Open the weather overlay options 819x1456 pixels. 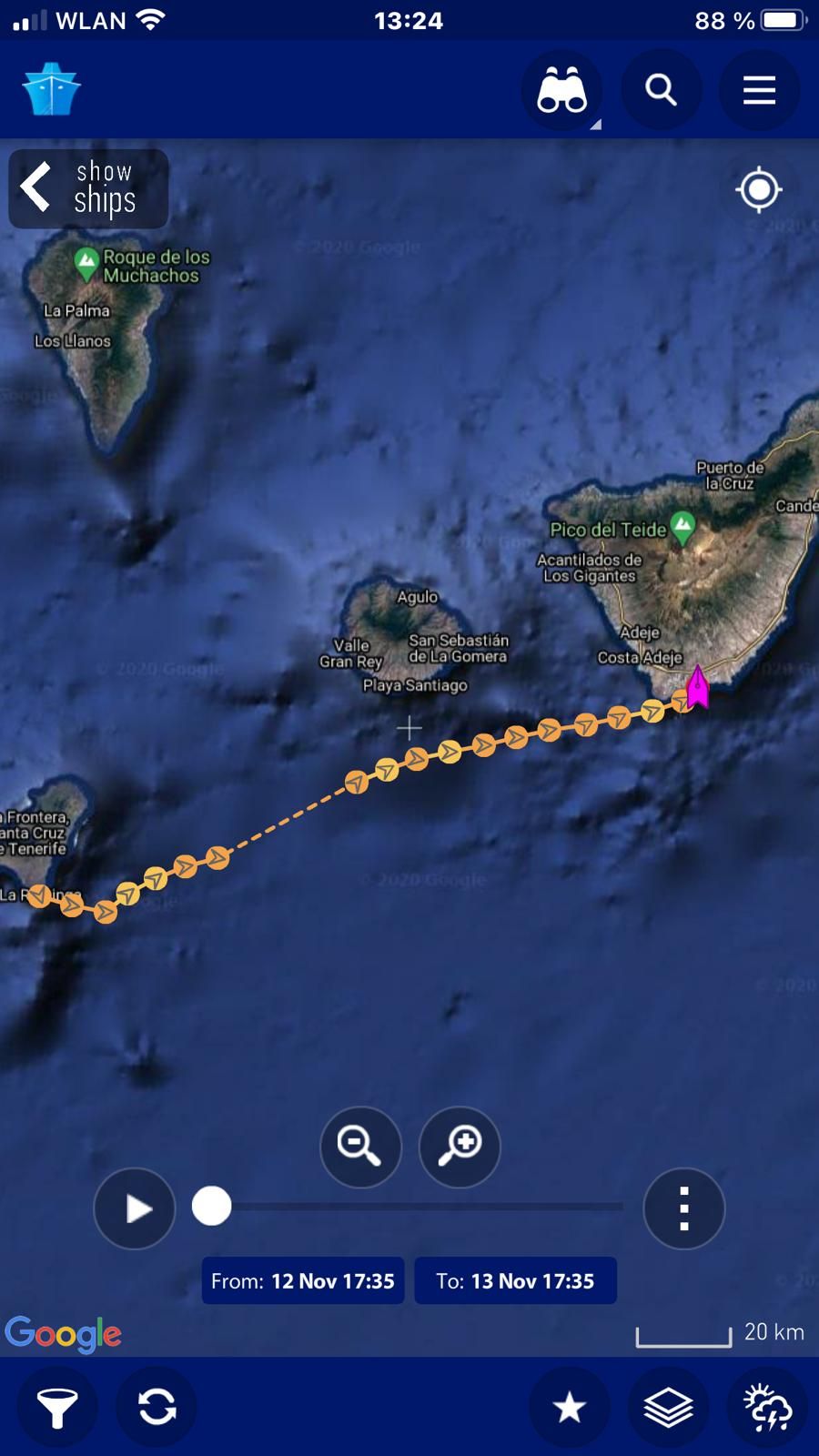click(x=768, y=1408)
